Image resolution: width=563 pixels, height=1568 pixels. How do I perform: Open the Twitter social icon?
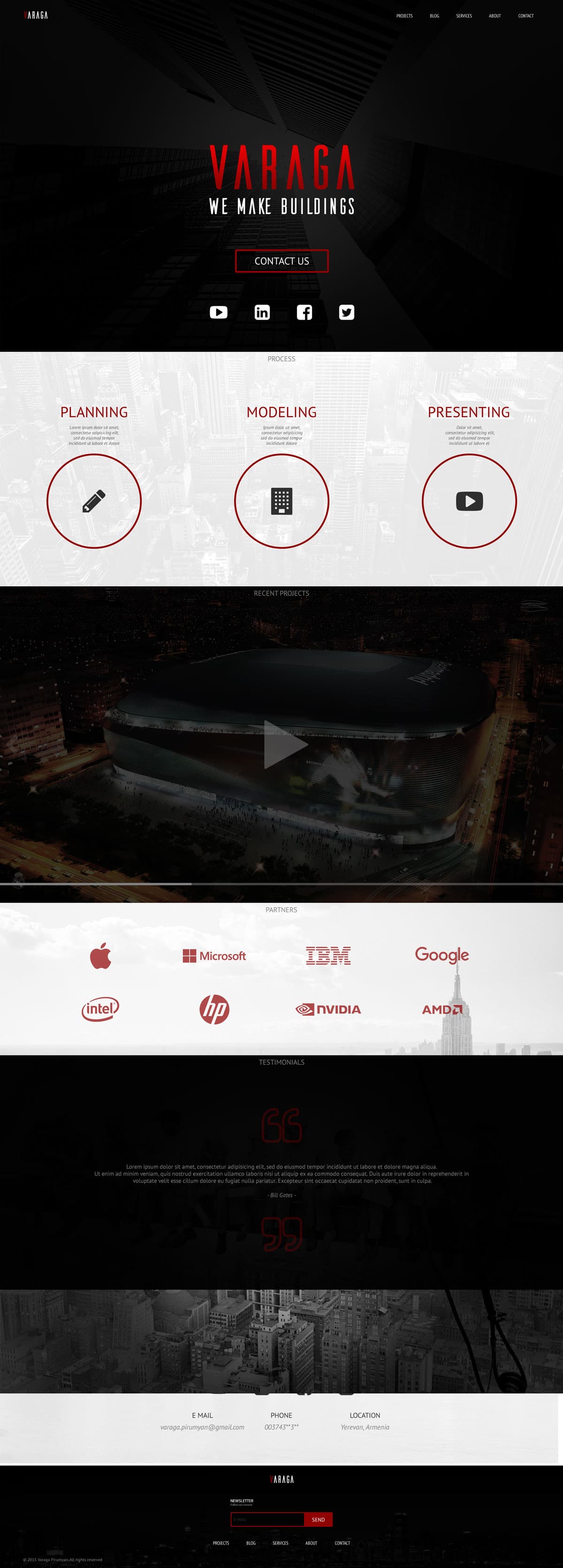(347, 312)
